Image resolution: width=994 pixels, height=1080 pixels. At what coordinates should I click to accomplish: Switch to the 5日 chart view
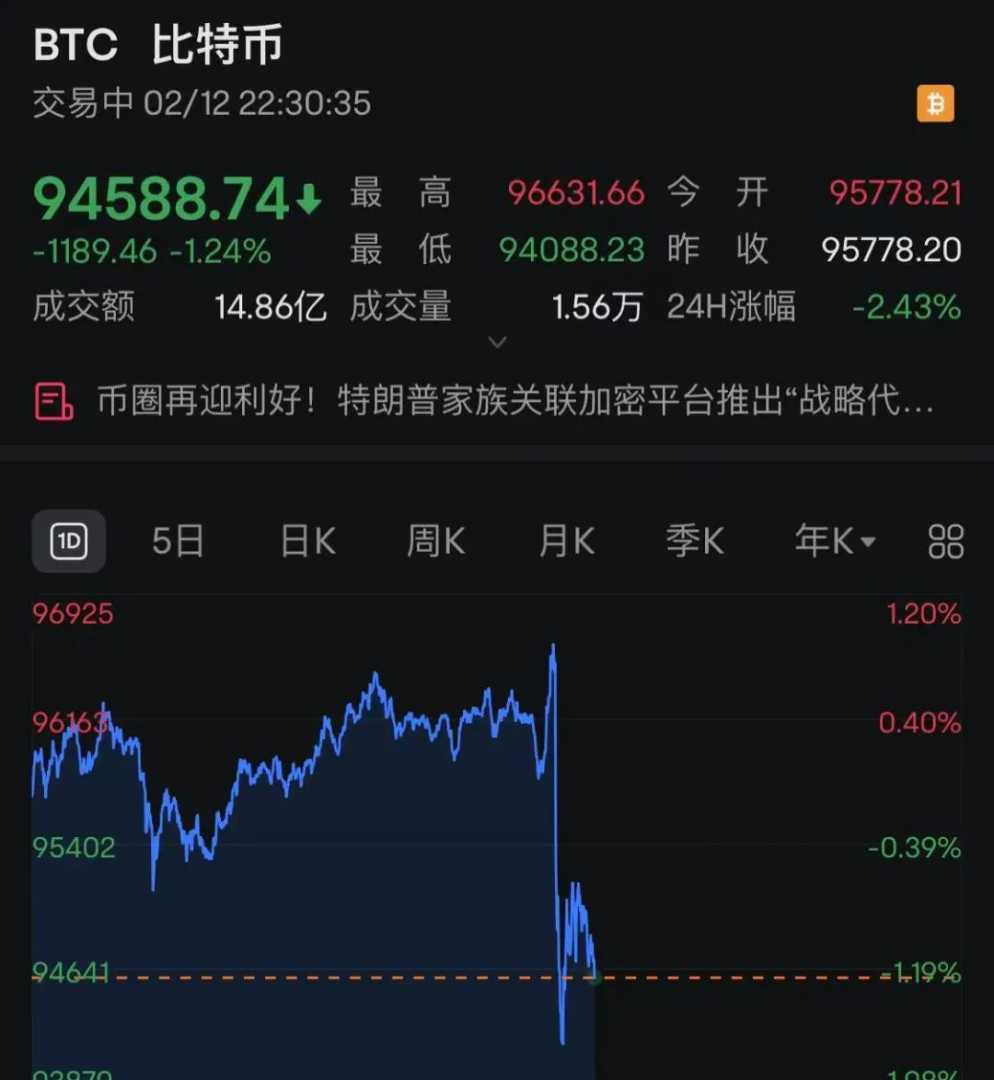tap(178, 542)
